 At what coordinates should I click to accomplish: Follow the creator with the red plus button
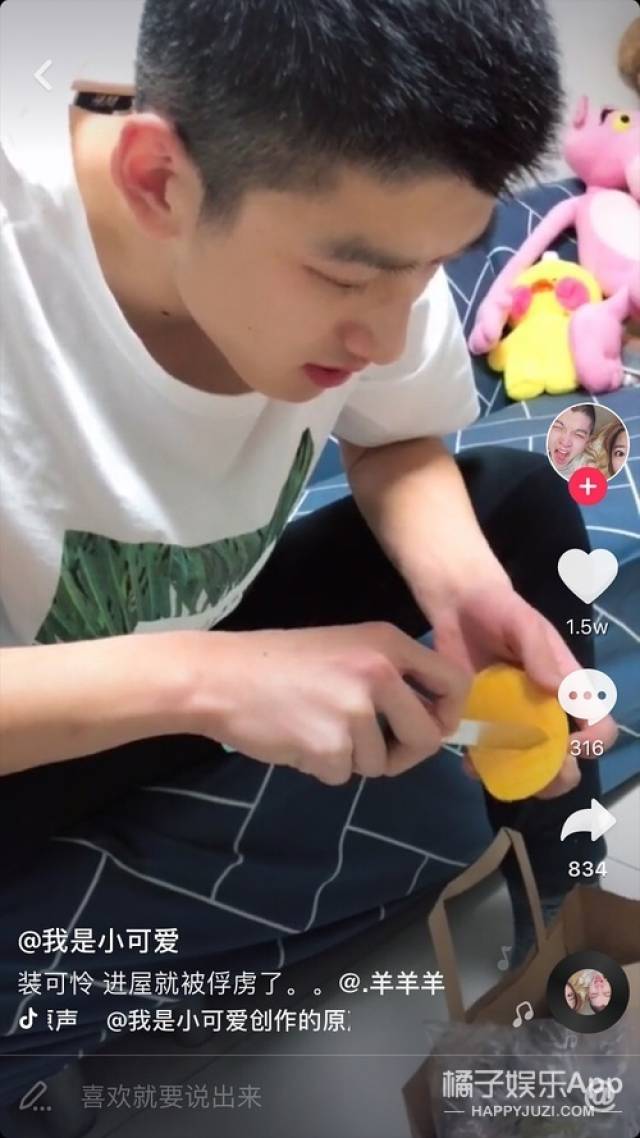tap(587, 487)
